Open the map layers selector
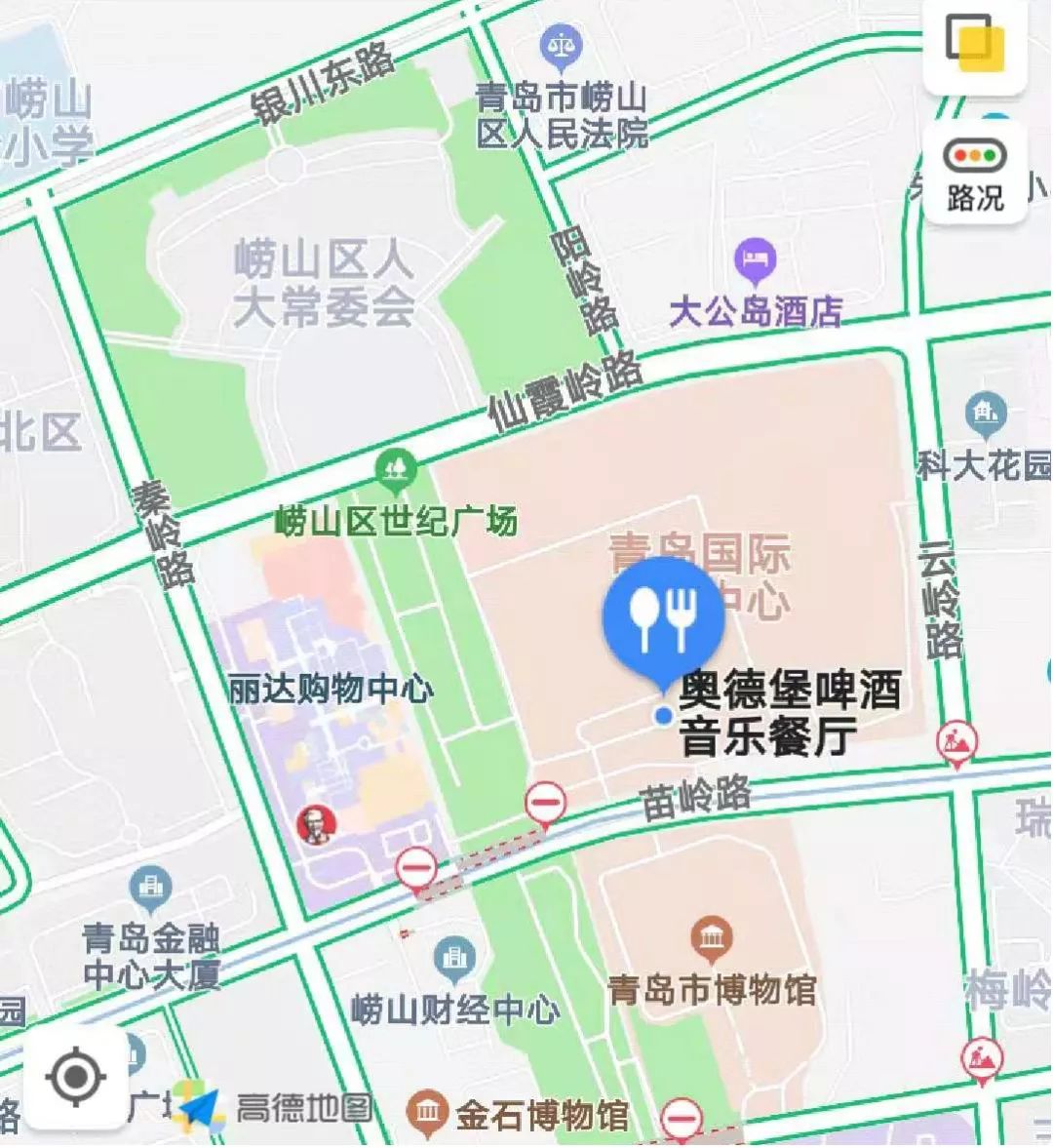This screenshot has width=1053, height=1148. [x=975, y=45]
